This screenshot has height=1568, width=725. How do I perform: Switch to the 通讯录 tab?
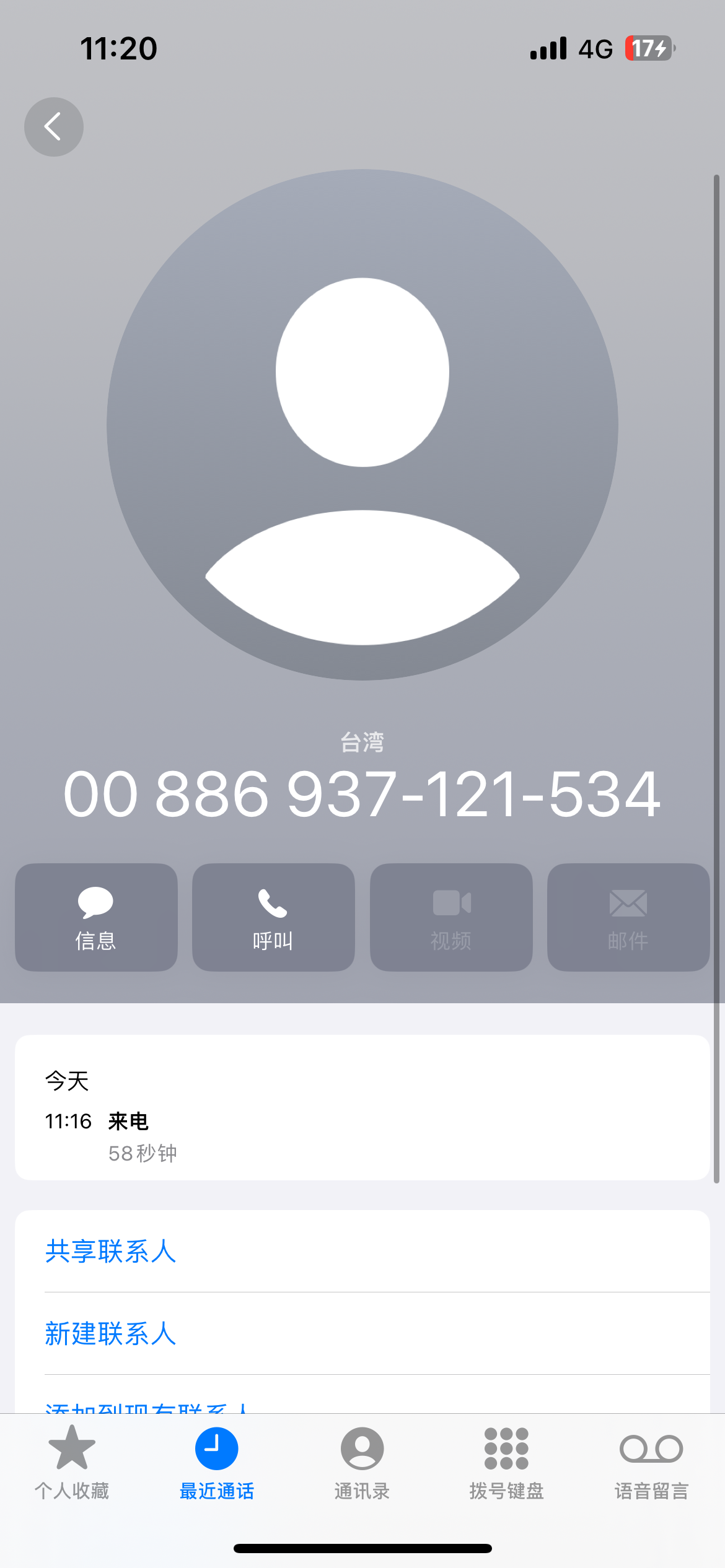(x=362, y=1461)
